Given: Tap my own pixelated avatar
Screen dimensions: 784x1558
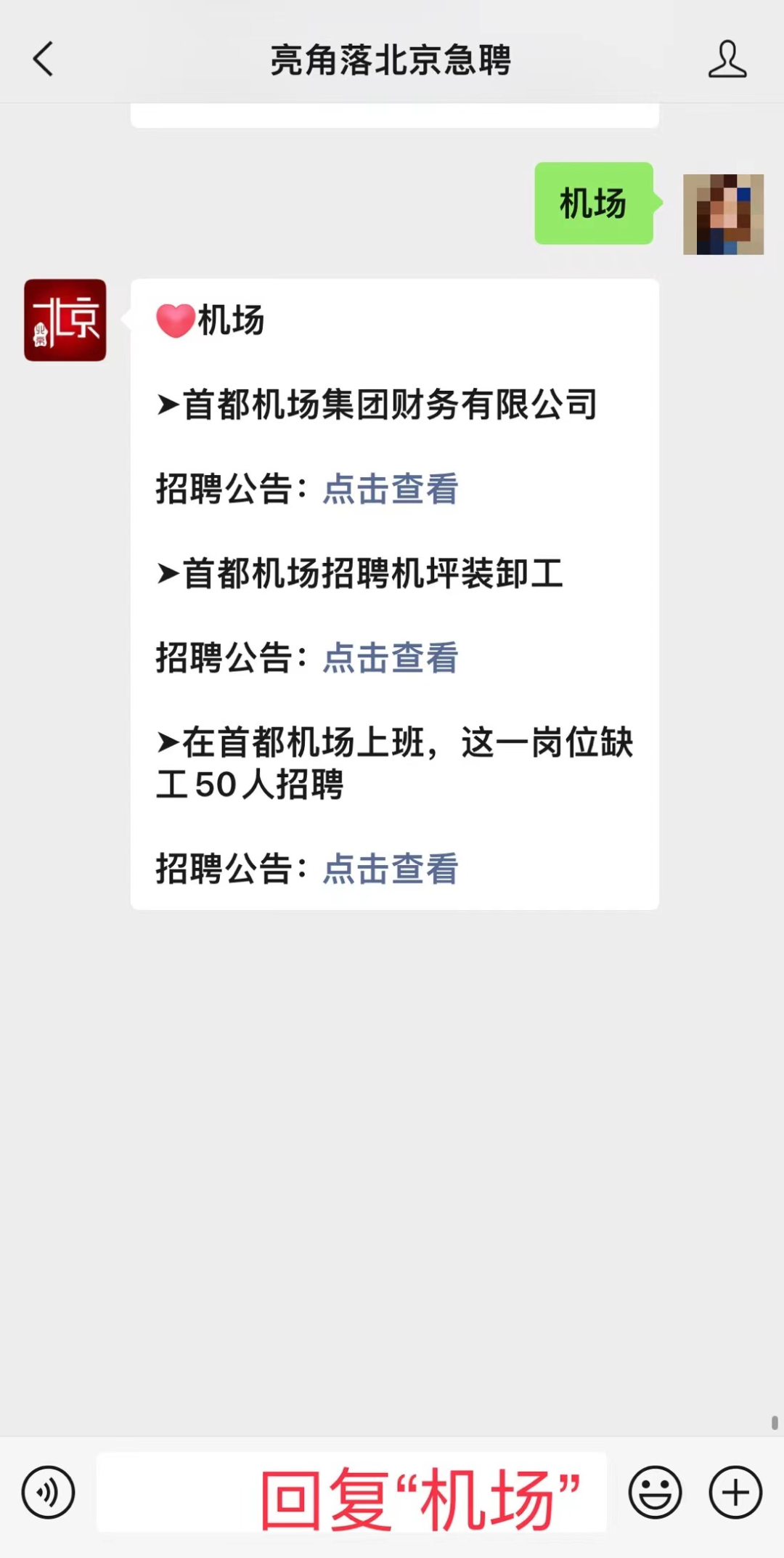Looking at the screenshot, I should 723,214.
